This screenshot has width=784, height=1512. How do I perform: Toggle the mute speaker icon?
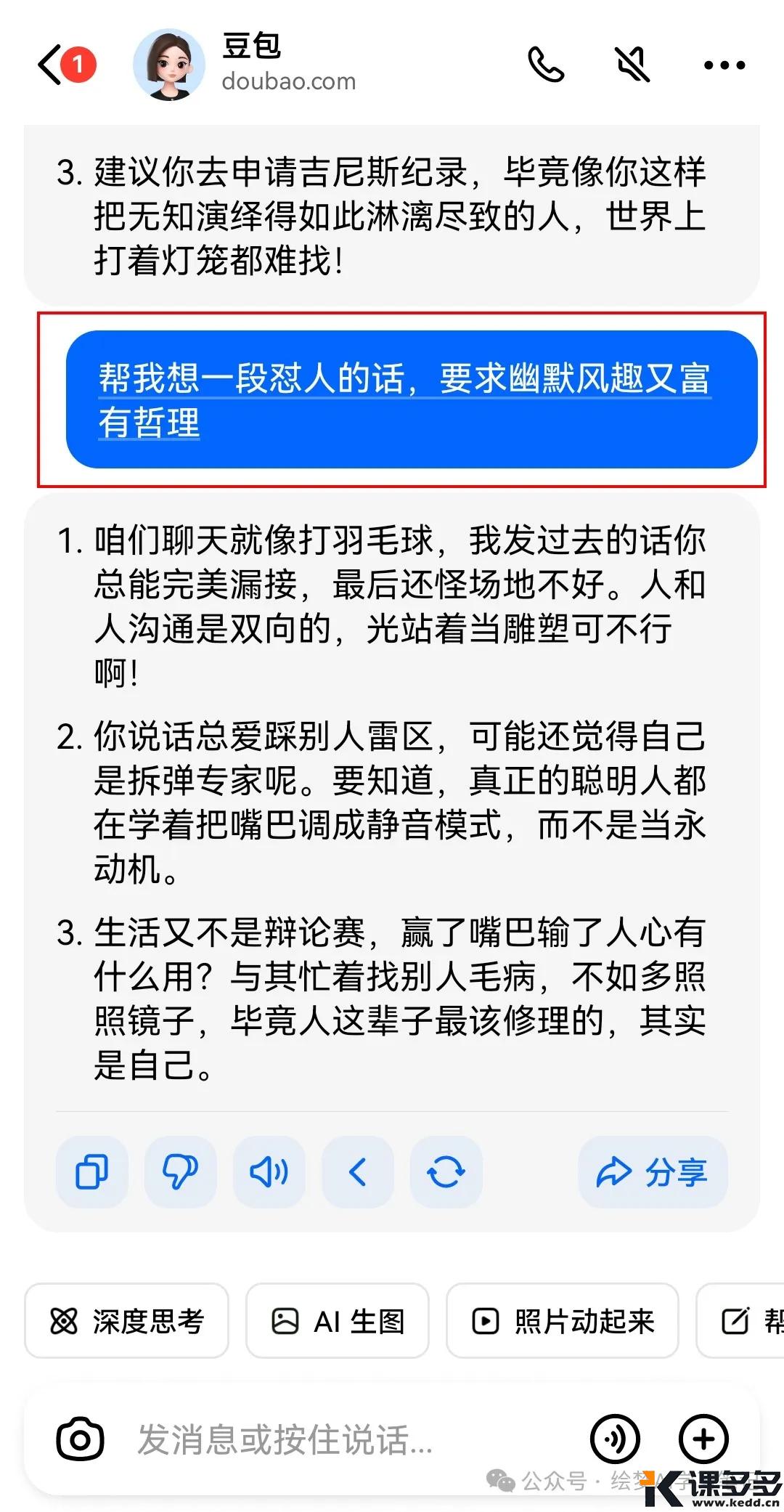click(x=633, y=65)
